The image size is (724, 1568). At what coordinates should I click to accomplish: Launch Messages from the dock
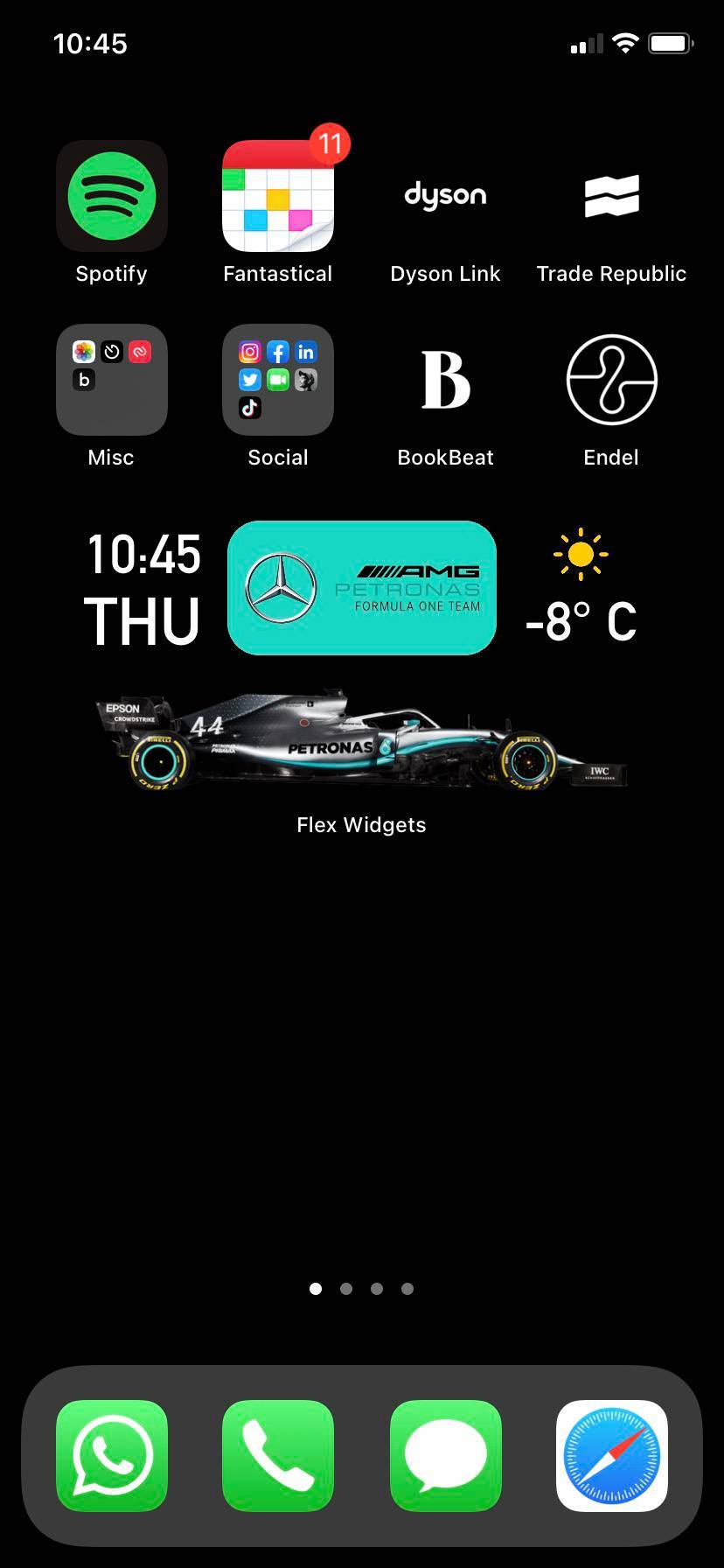coord(445,1455)
